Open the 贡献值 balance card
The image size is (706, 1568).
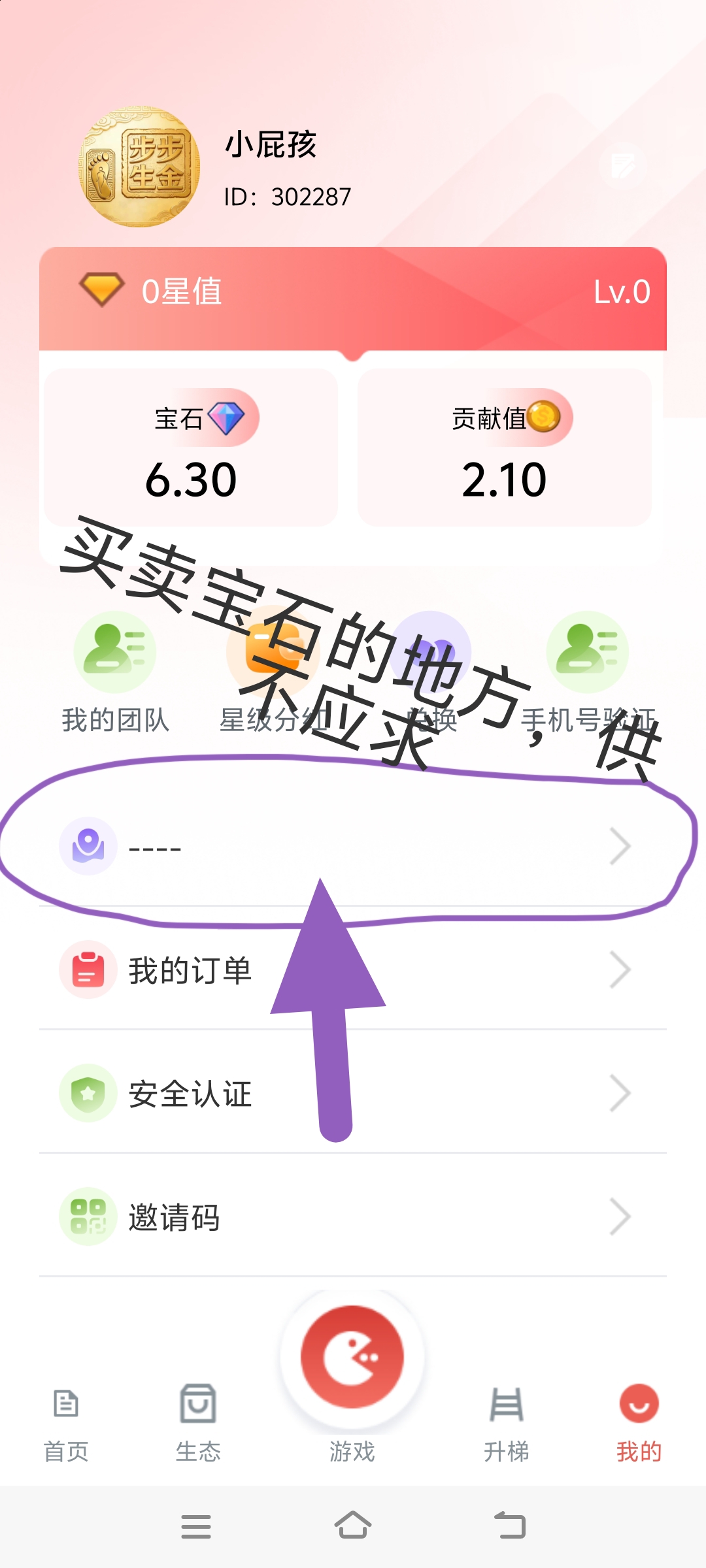pos(504,448)
